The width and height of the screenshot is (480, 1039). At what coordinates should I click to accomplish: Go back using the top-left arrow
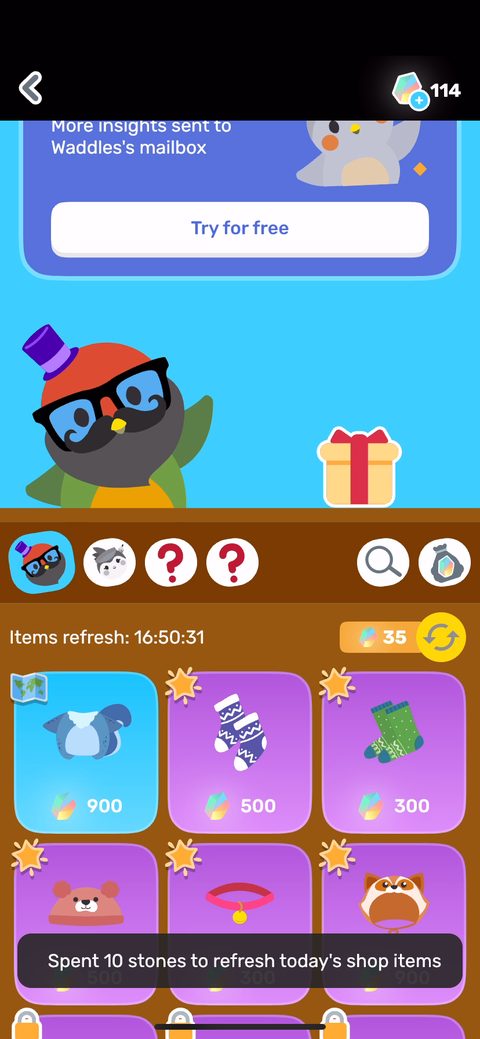pos(30,87)
